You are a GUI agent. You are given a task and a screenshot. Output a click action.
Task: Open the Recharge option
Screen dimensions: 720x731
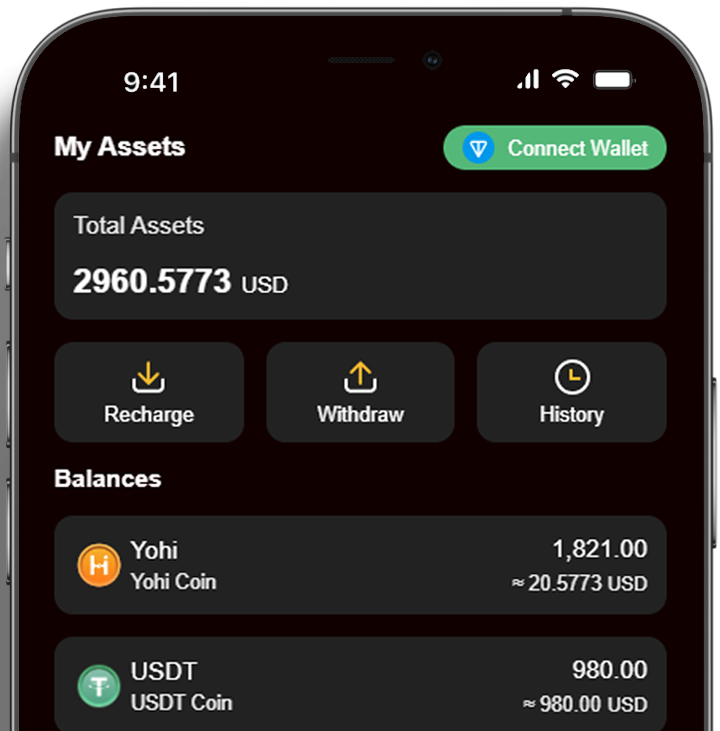(x=149, y=392)
